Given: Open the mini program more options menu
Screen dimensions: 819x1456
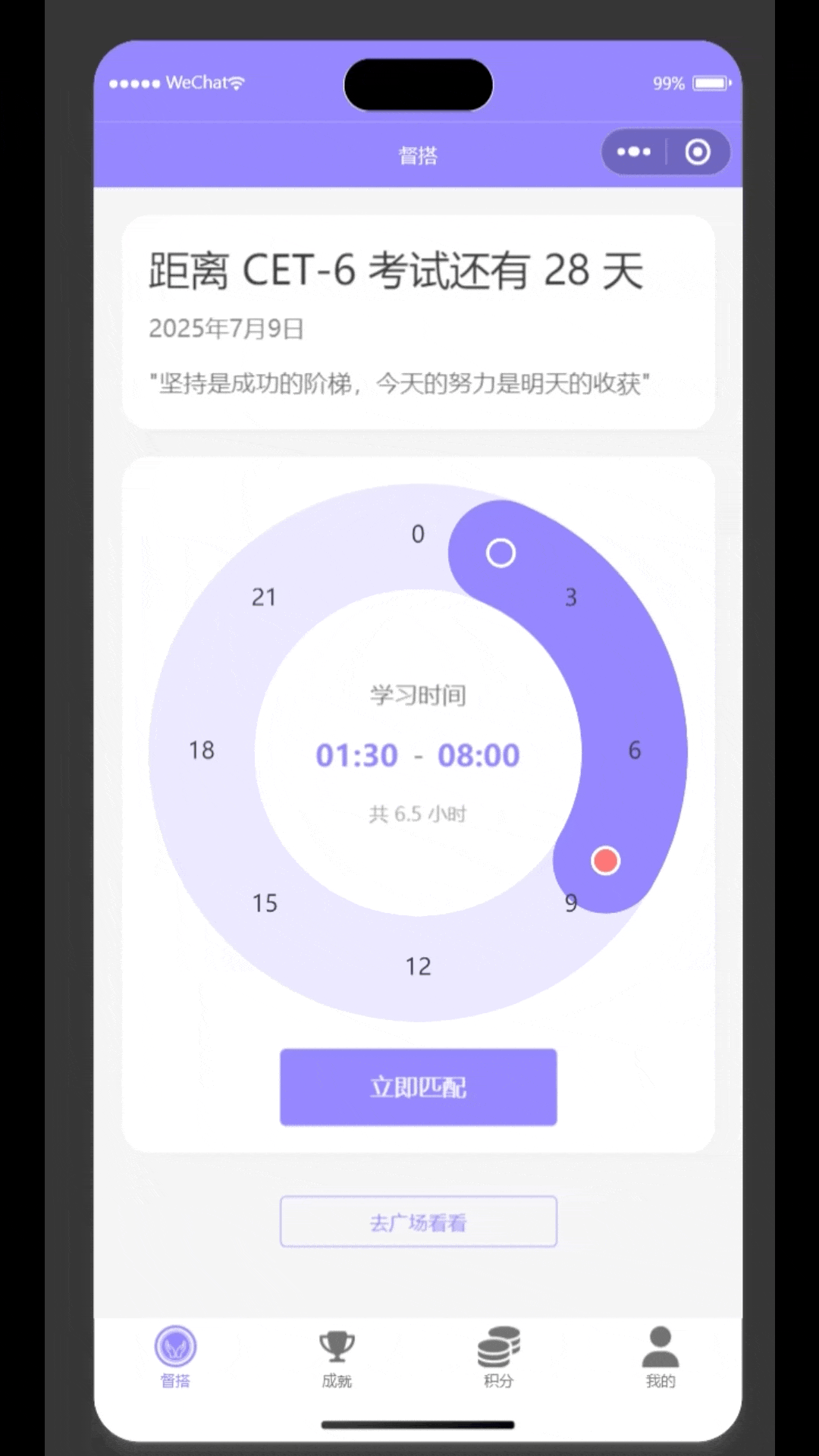Looking at the screenshot, I should tap(634, 152).
